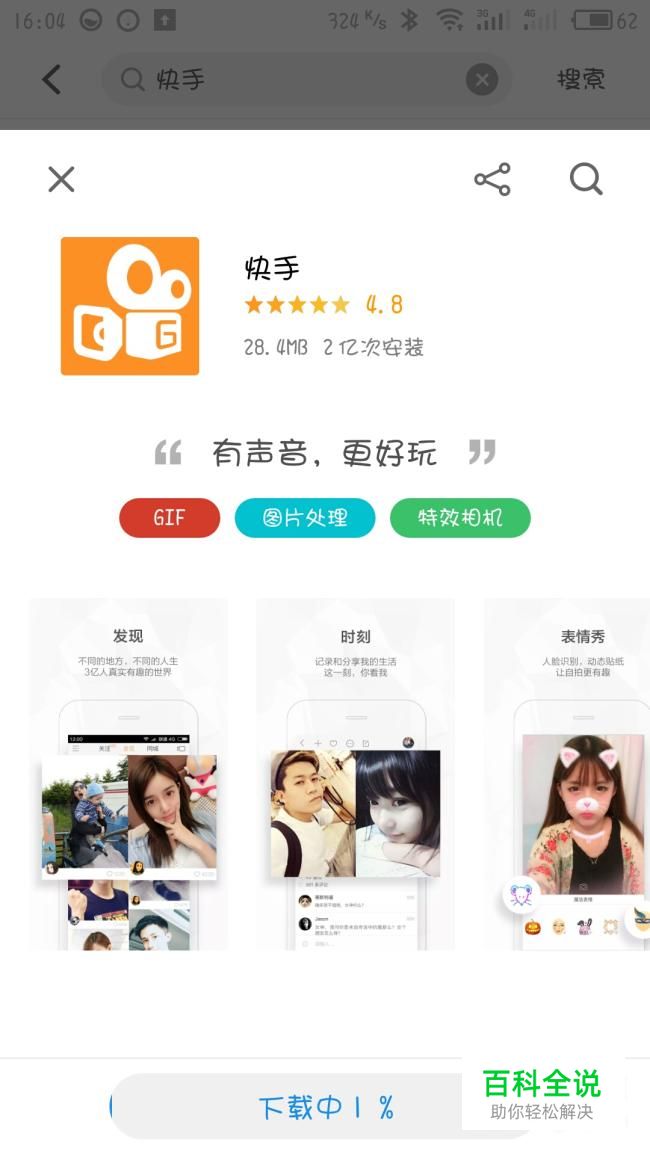650x1155 pixels.
Task: Tap the 搜索 button
Action: pyautogui.click(x=581, y=80)
